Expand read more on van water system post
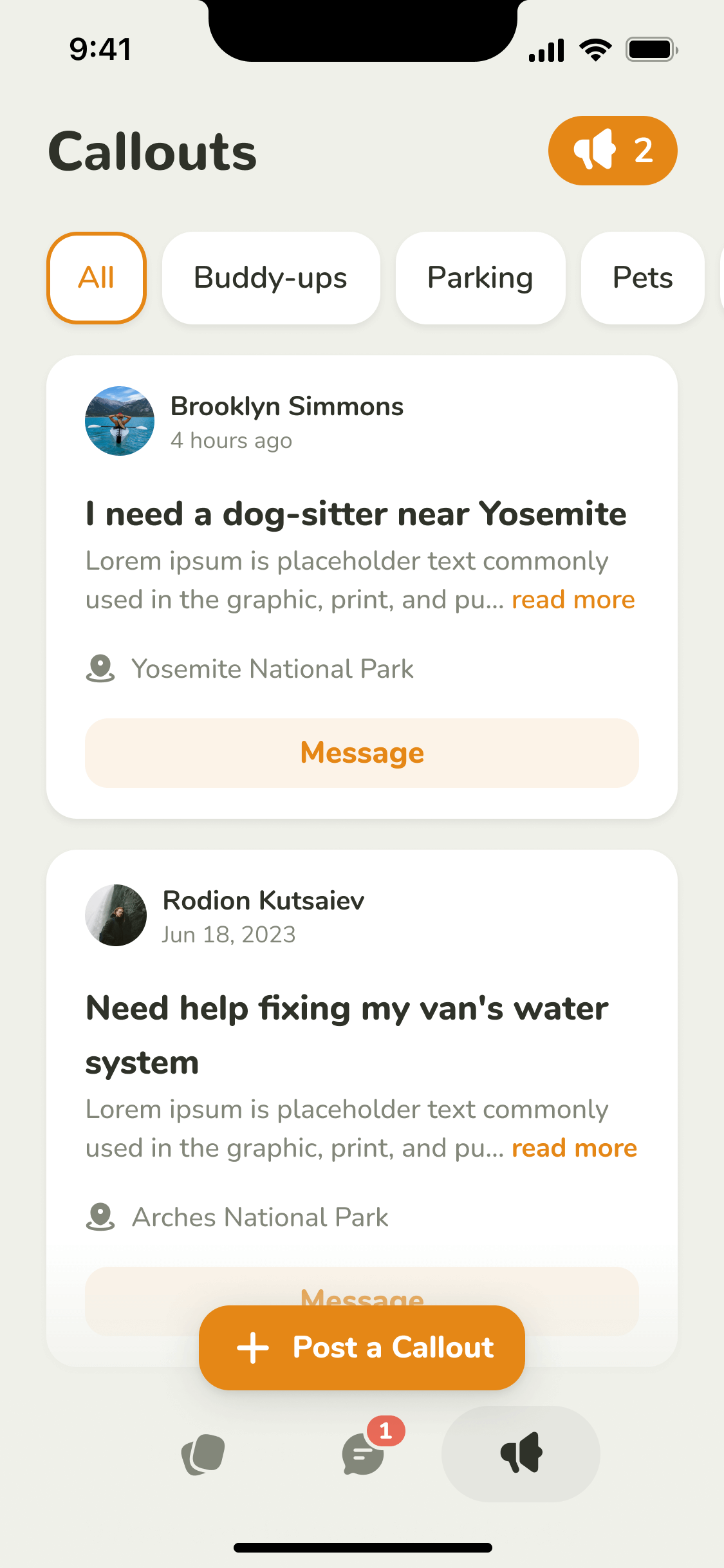The height and width of the screenshot is (1568, 724). pyautogui.click(x=574, y=1148)
